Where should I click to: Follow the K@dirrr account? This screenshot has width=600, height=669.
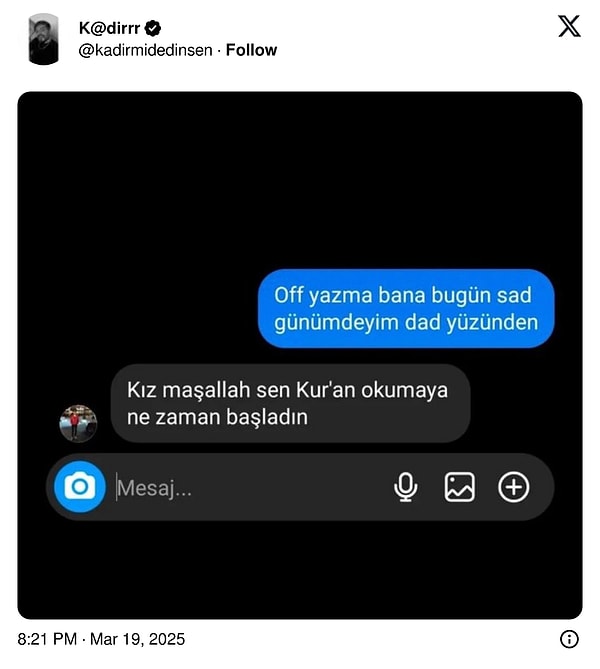(251, 50)
